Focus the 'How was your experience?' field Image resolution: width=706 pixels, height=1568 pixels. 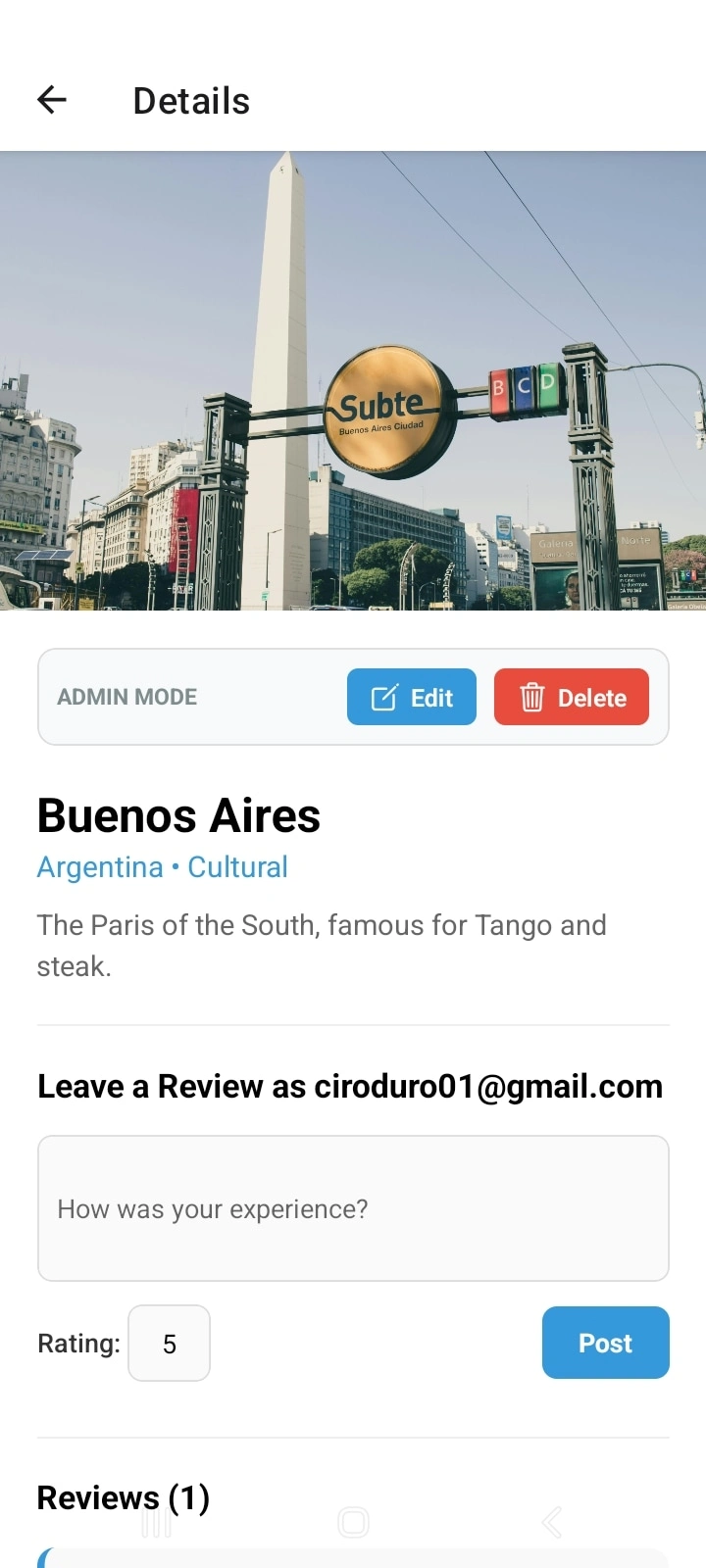[x=353, y=1208]
